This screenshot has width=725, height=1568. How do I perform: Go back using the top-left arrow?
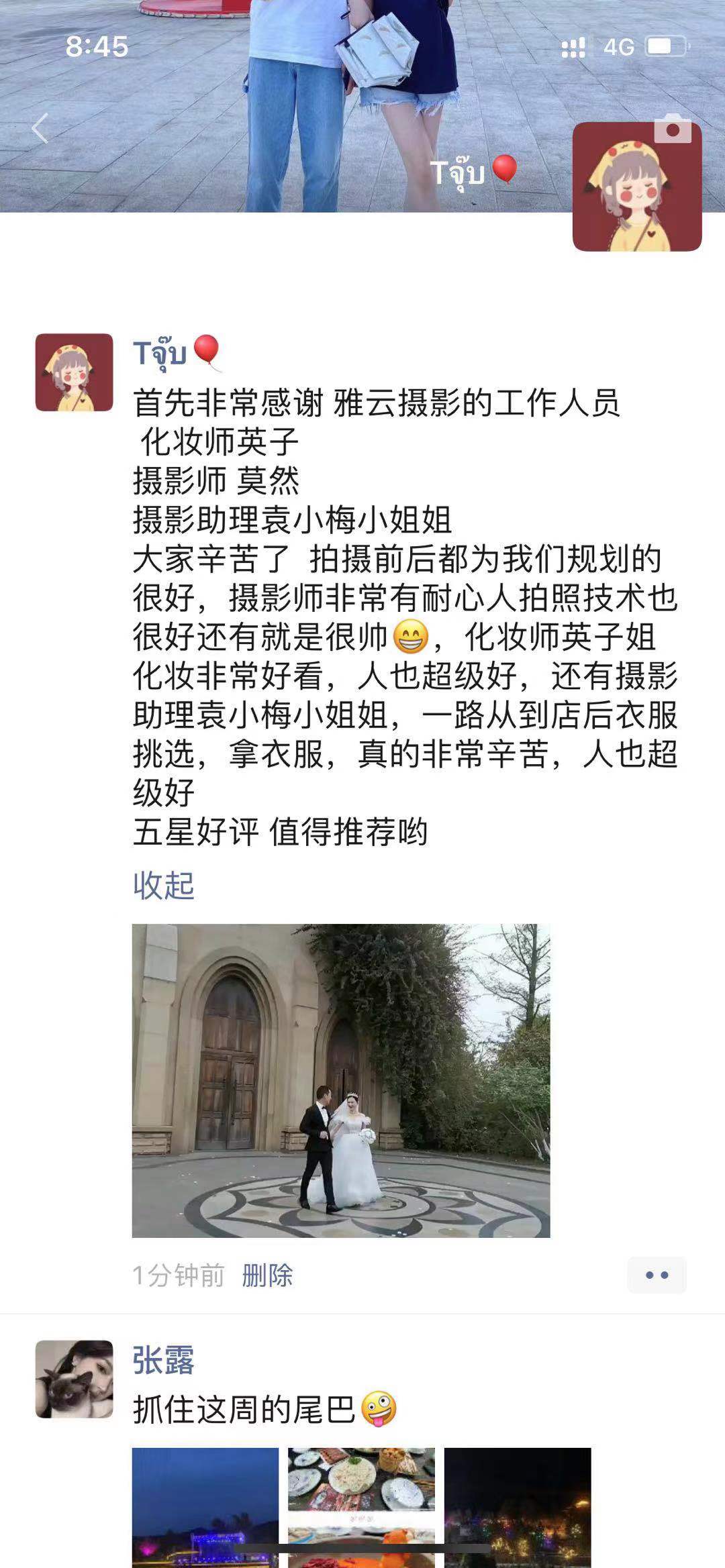click(40, 128)
